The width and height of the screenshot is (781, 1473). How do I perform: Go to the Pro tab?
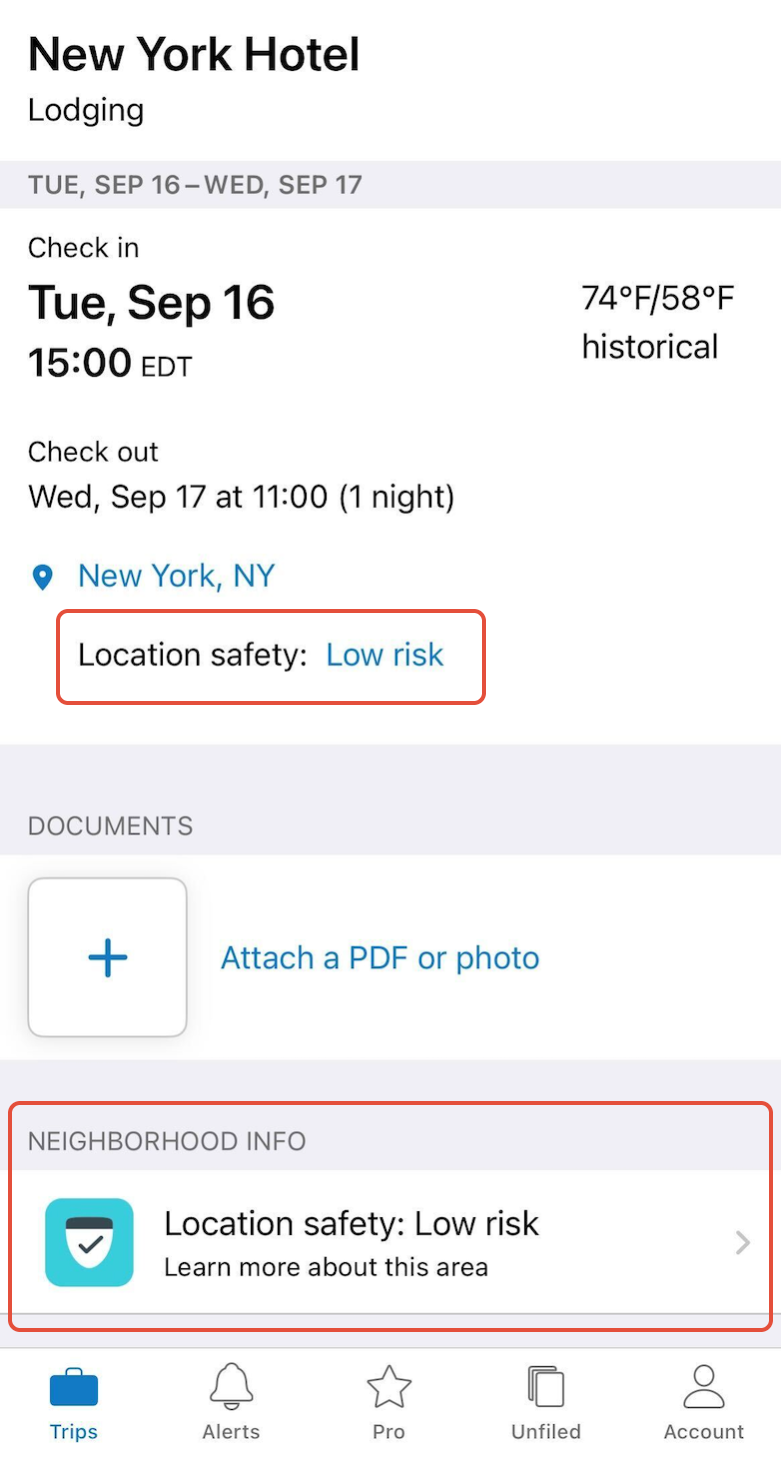pyautogui.click(x=389, y=1404)
